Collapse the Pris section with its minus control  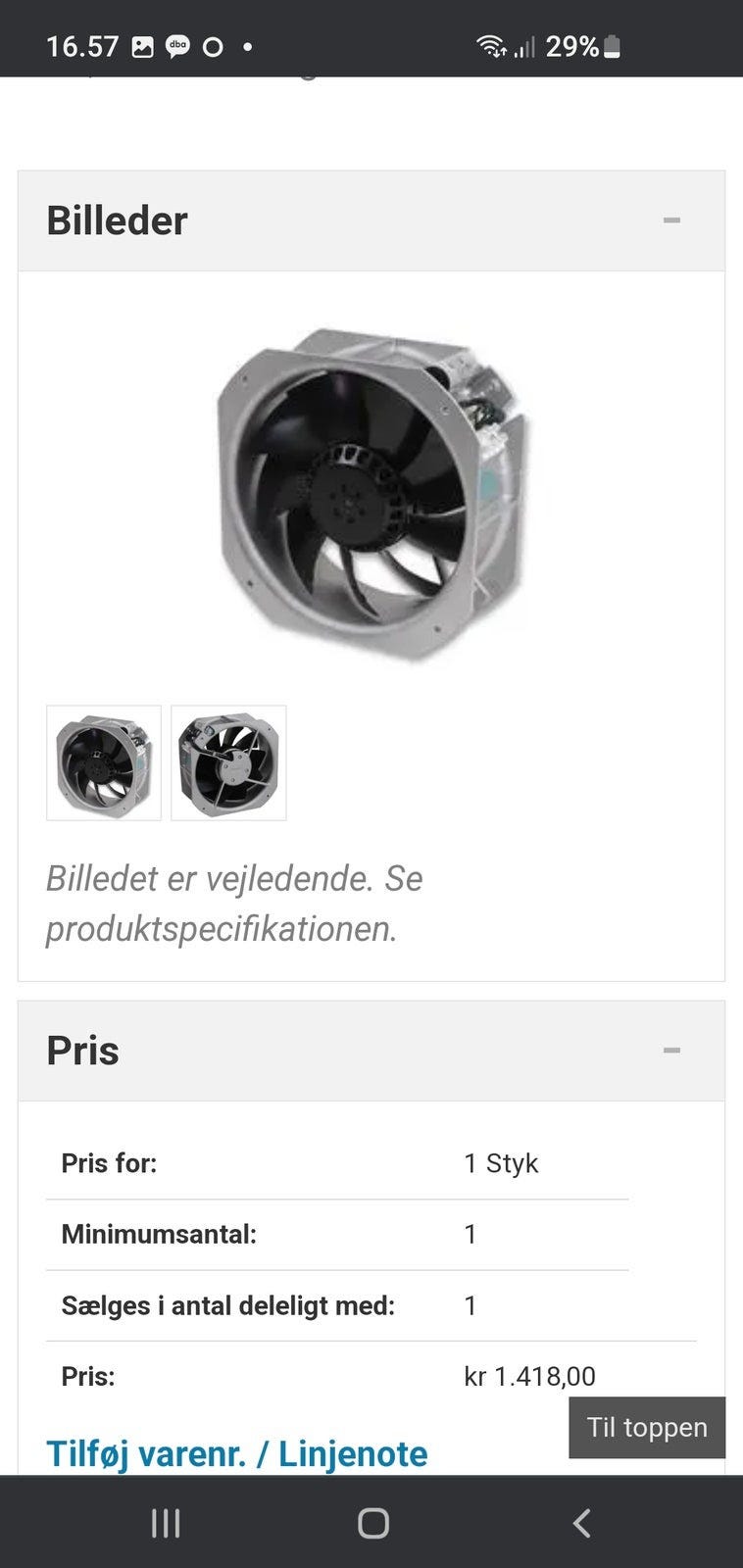pos(673,1050)
